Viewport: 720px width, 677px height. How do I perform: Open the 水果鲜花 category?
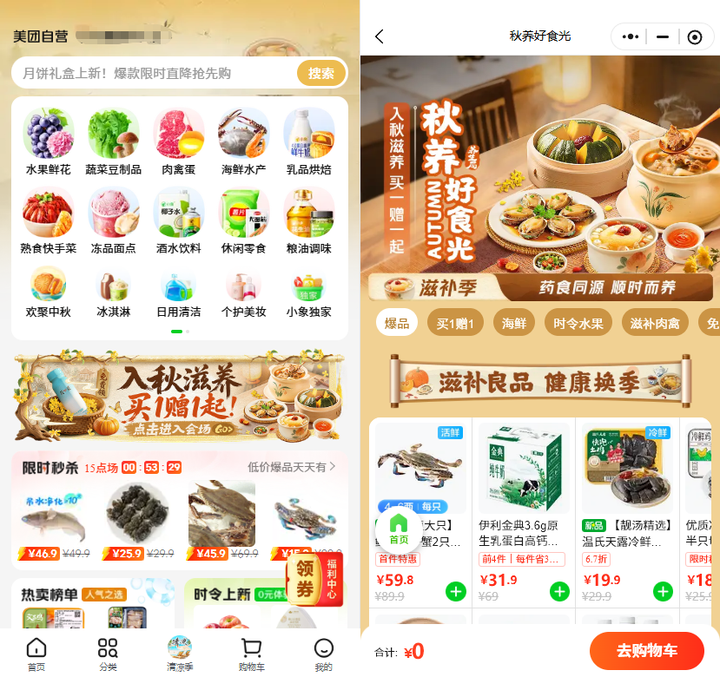[48, 142]
